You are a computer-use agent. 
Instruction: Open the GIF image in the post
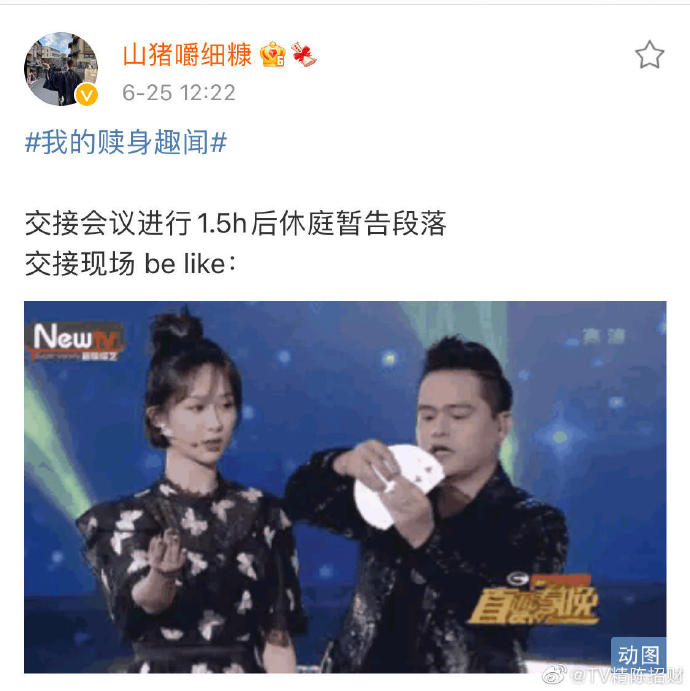(x=344, y=485)
